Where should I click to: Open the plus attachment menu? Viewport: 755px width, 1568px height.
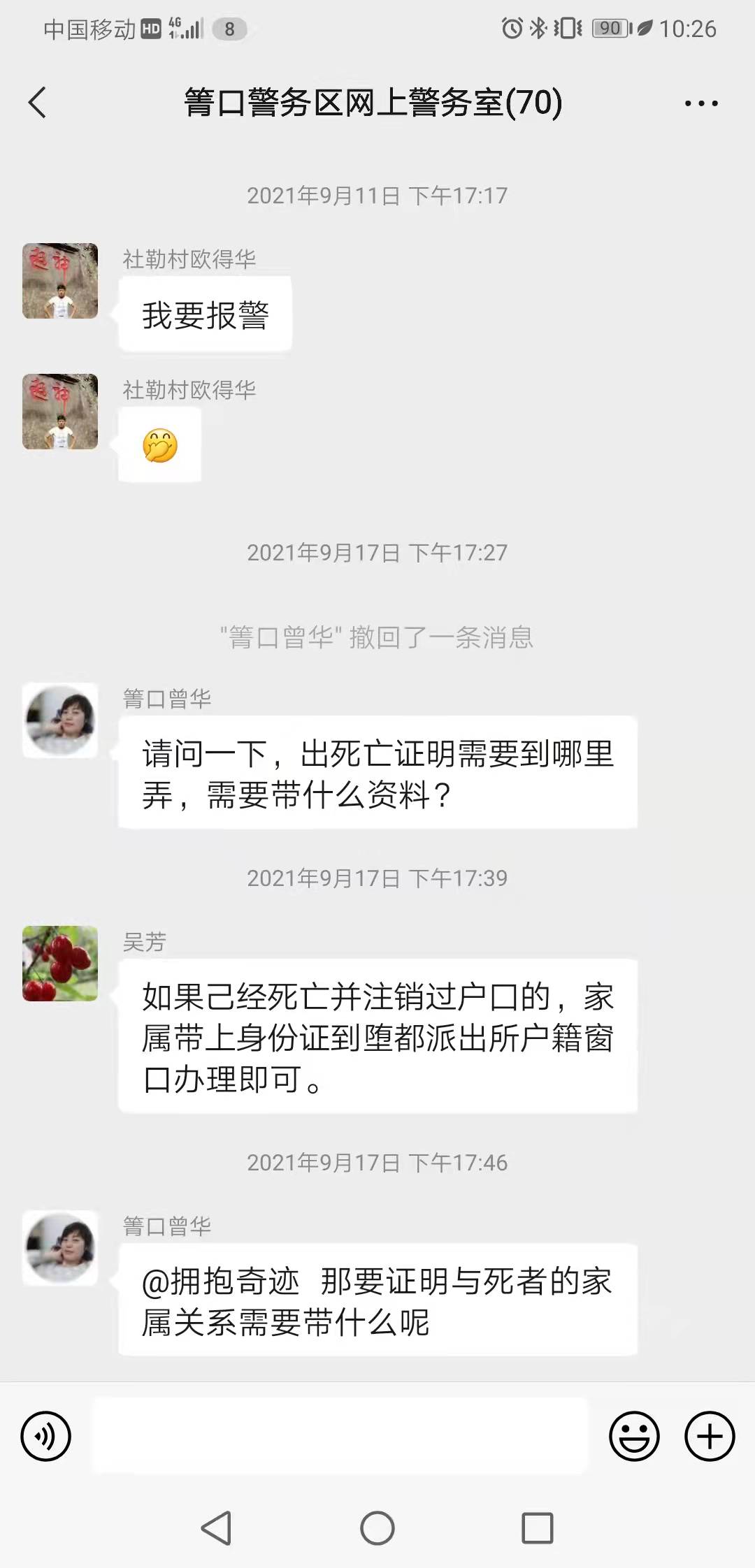(x=710, y=1437)
